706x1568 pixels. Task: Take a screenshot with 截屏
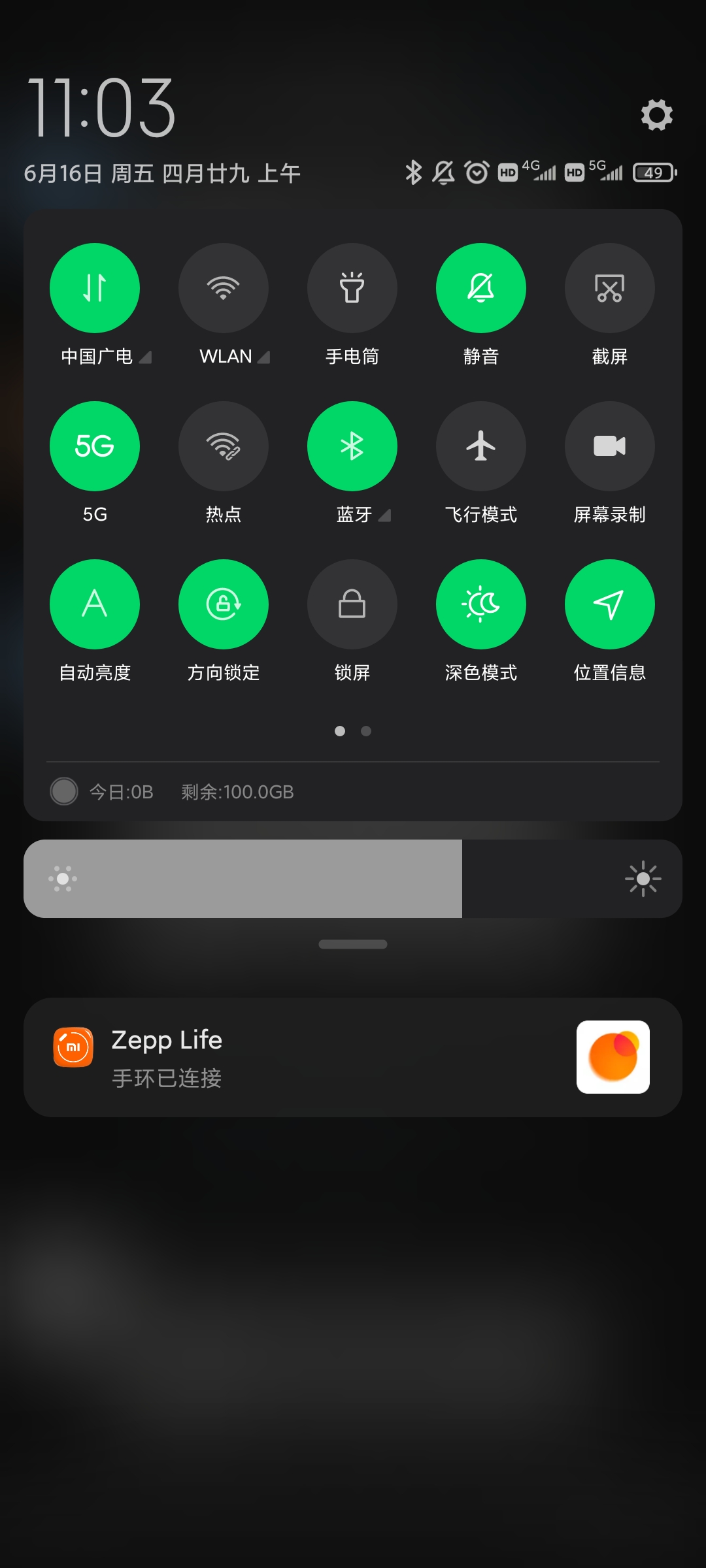coord(610,288)
